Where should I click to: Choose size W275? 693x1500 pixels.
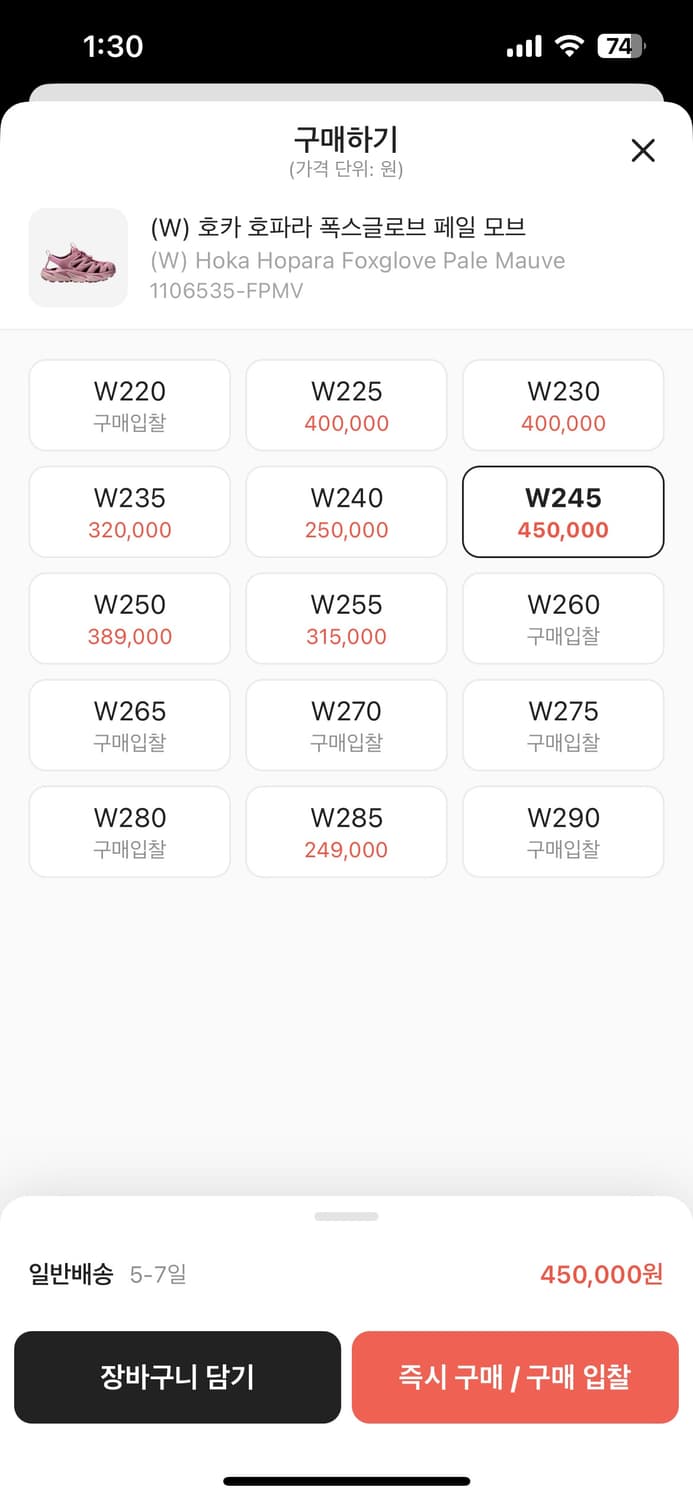click(x=563, y=725)
